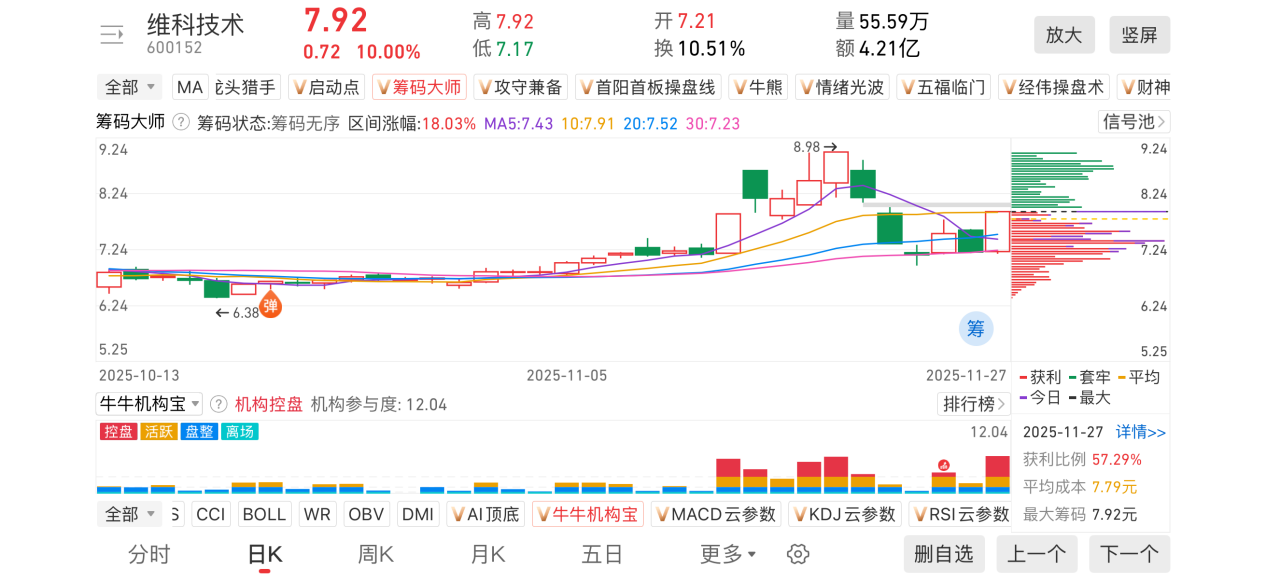Remove stock with 删自选
1266x582 pixels.
tap(944, 554)
